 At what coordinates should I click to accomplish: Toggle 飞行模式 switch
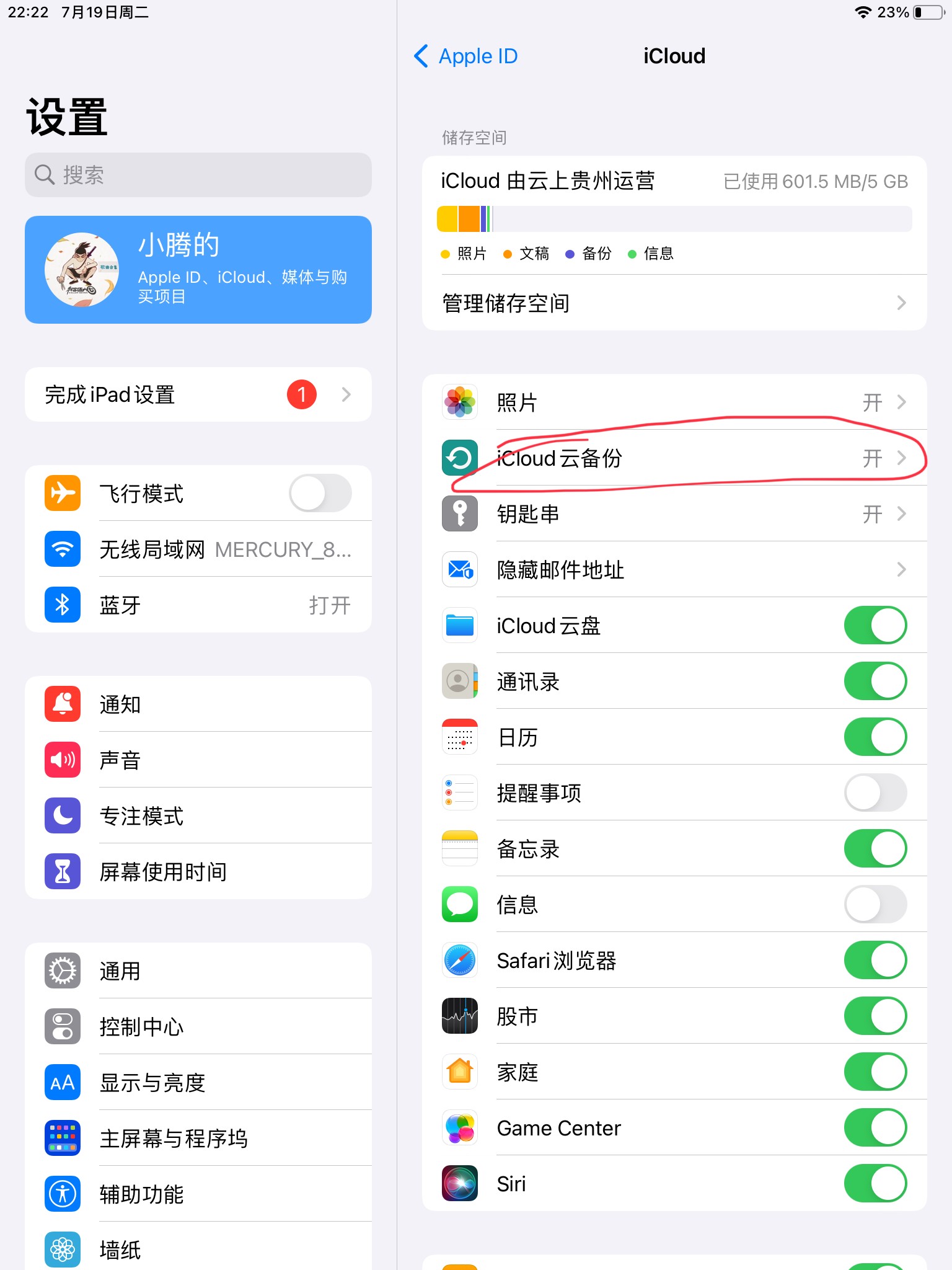click(x=320, y=494)
